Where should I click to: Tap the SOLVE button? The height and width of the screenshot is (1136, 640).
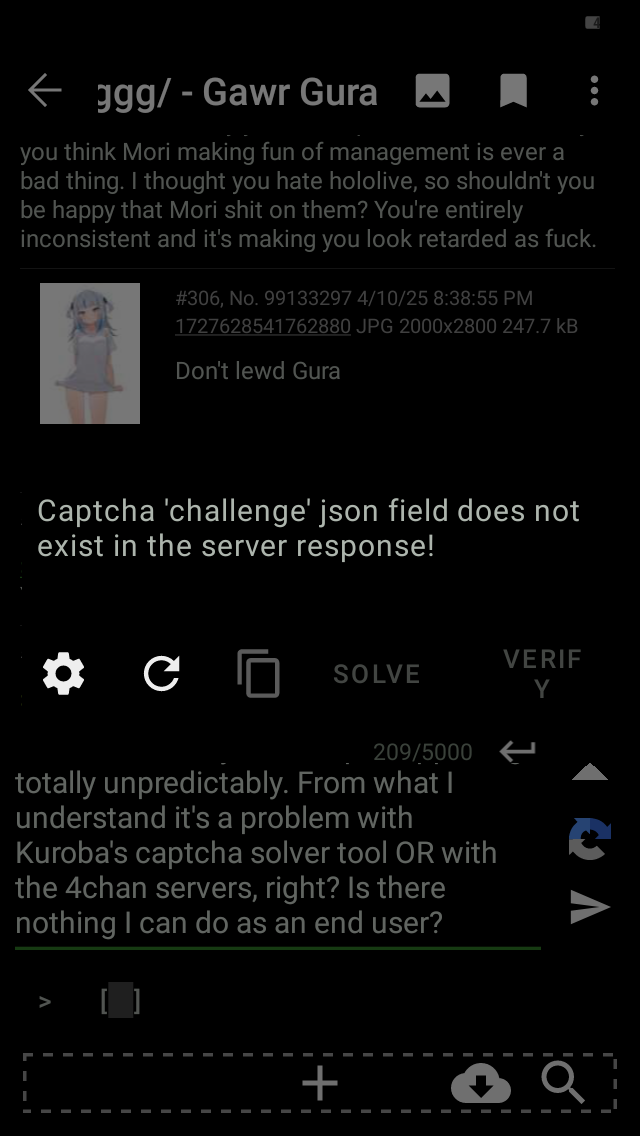[x=377, y=674]
